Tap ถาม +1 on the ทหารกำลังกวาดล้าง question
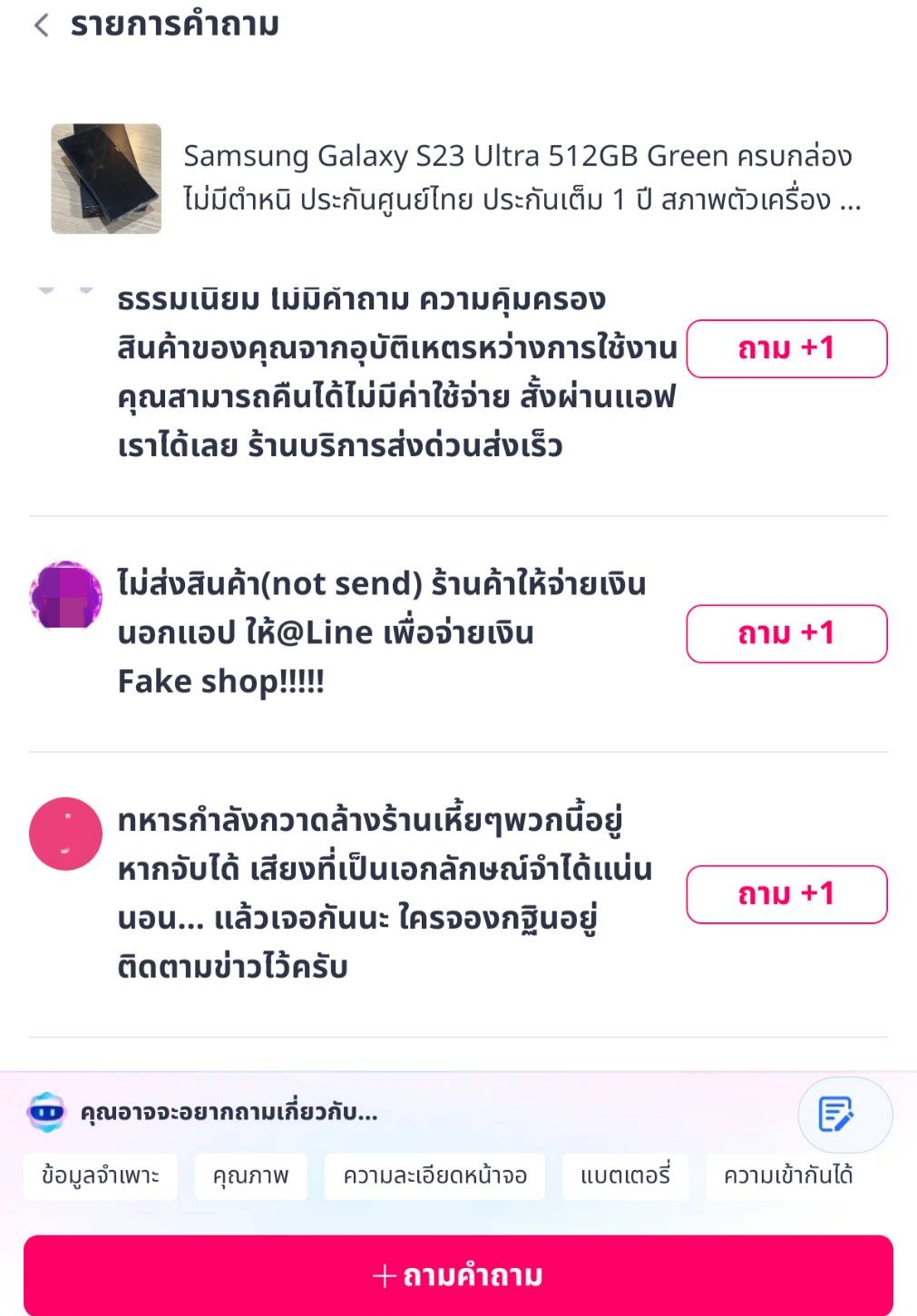This screenshot has height=1316, width=917. coord(785,894)
